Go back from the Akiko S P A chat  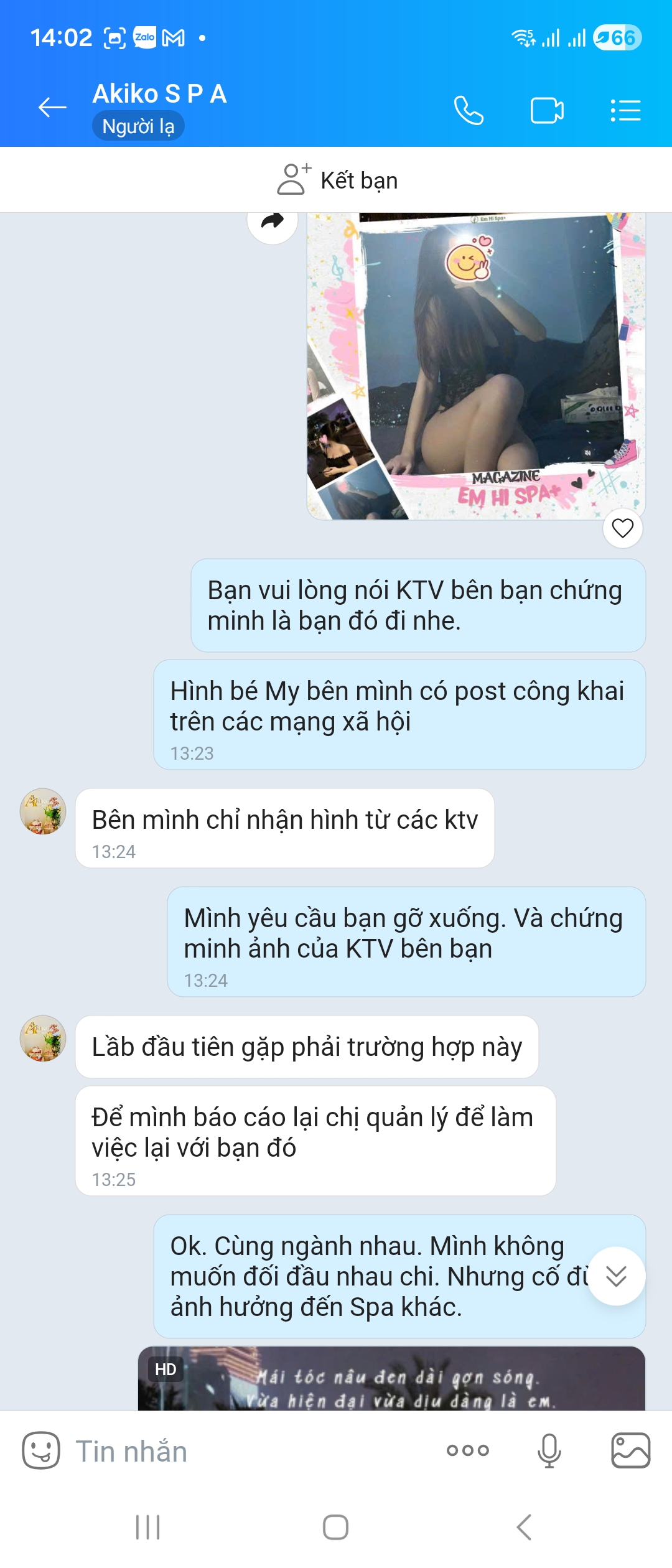coord(52,108)
